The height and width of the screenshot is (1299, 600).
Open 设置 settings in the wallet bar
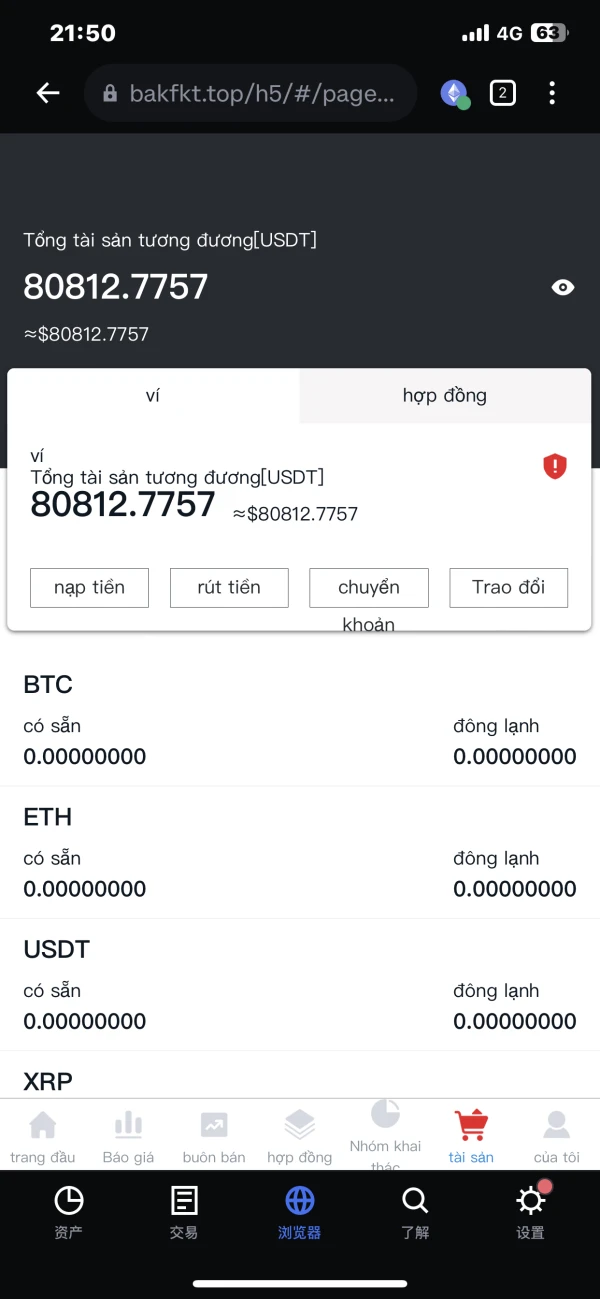[530, 1212]
